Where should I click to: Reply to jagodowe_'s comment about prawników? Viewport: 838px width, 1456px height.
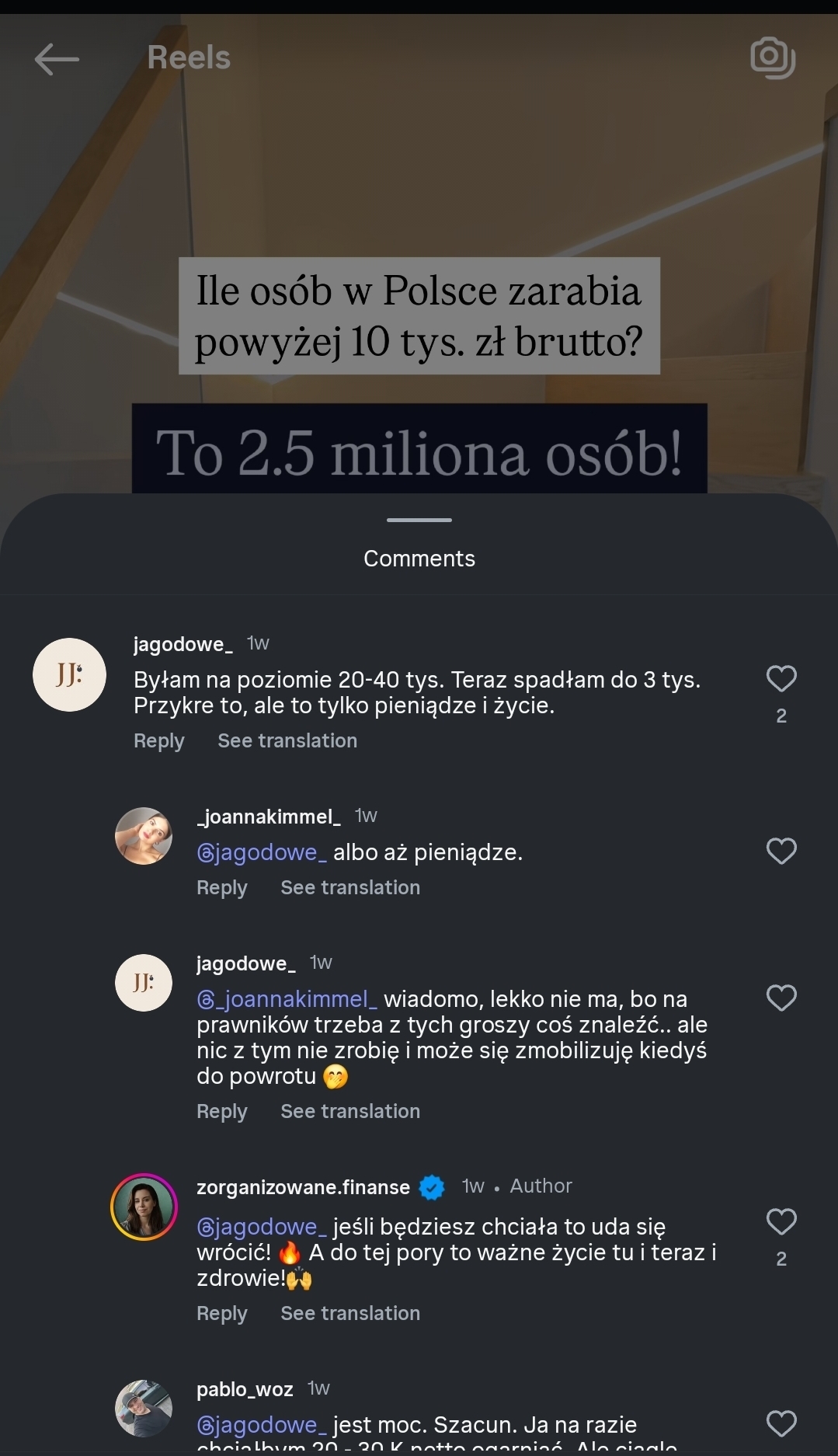point(221,1112)
